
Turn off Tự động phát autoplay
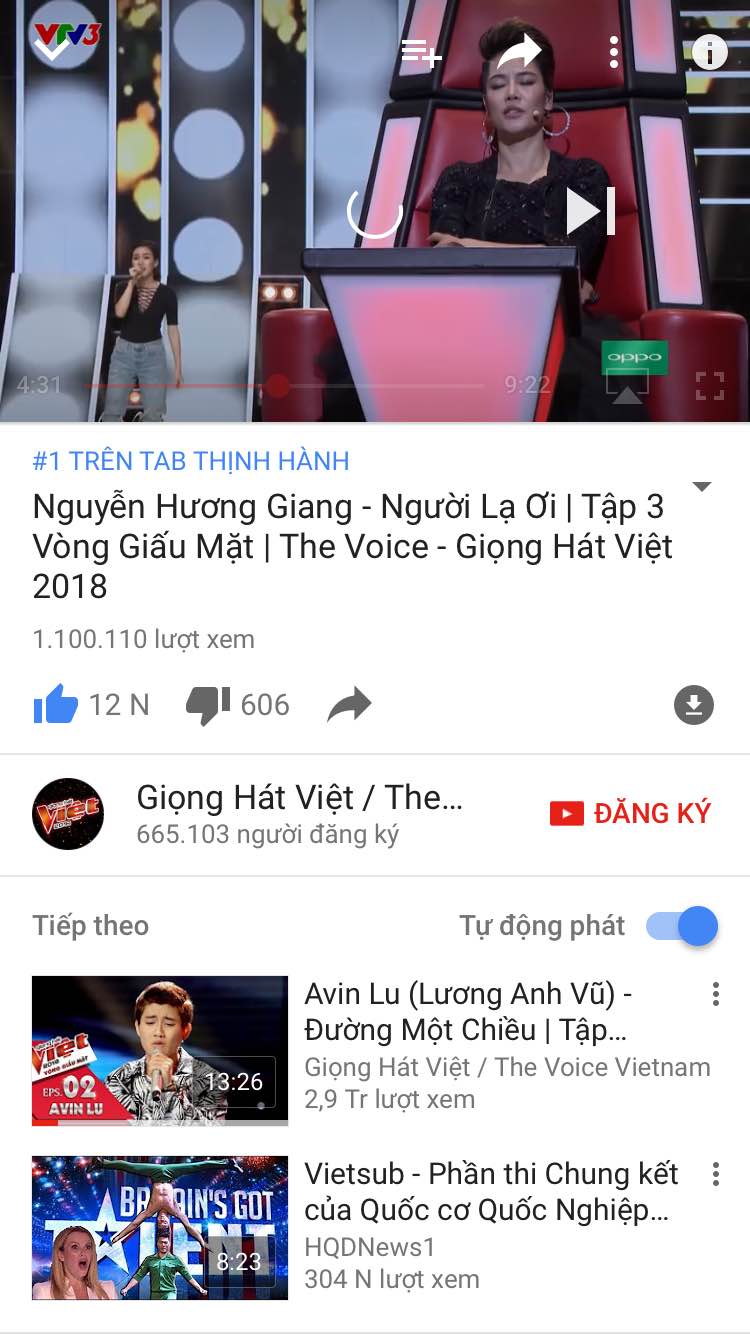click(683, 926)
